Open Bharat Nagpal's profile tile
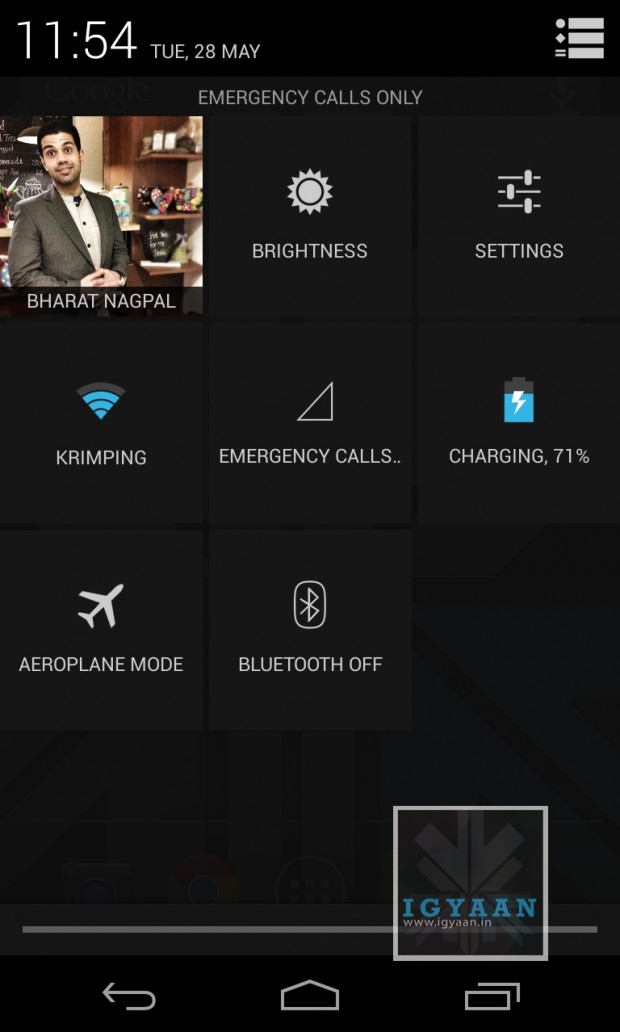Image resolution: width=620 pixels, height=1032 pixels. click(101, 216)
